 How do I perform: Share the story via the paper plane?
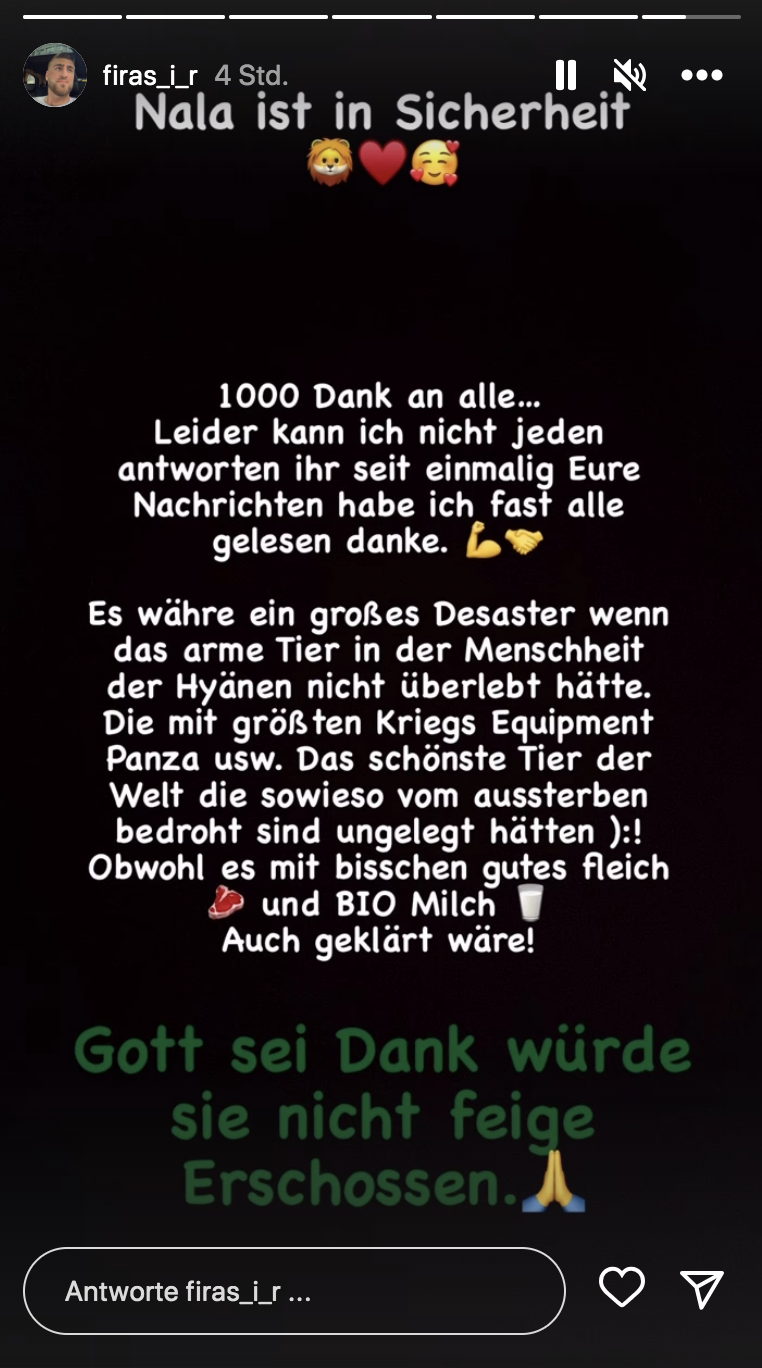point(701,1289)
